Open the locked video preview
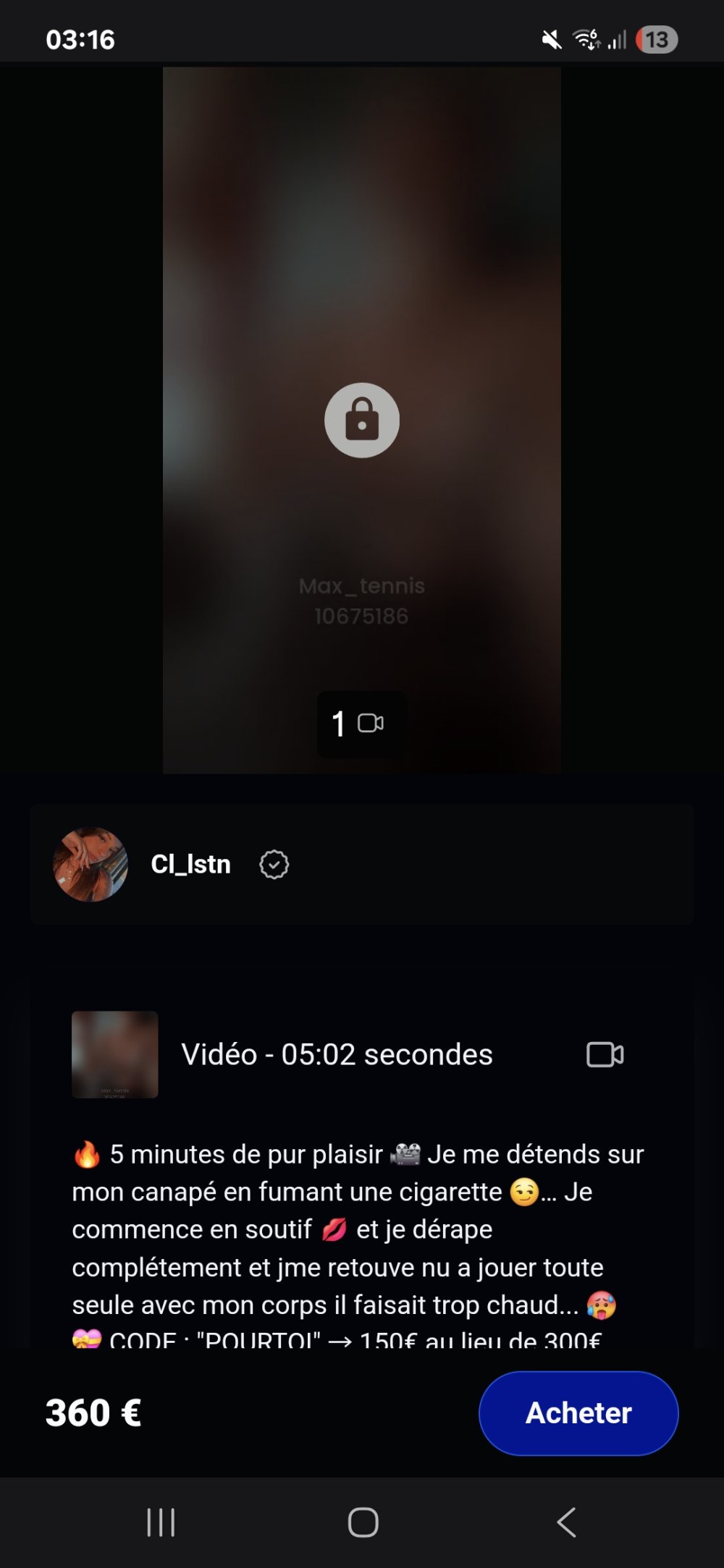The width and height of the screenshot is (724, 1568). 361,420
